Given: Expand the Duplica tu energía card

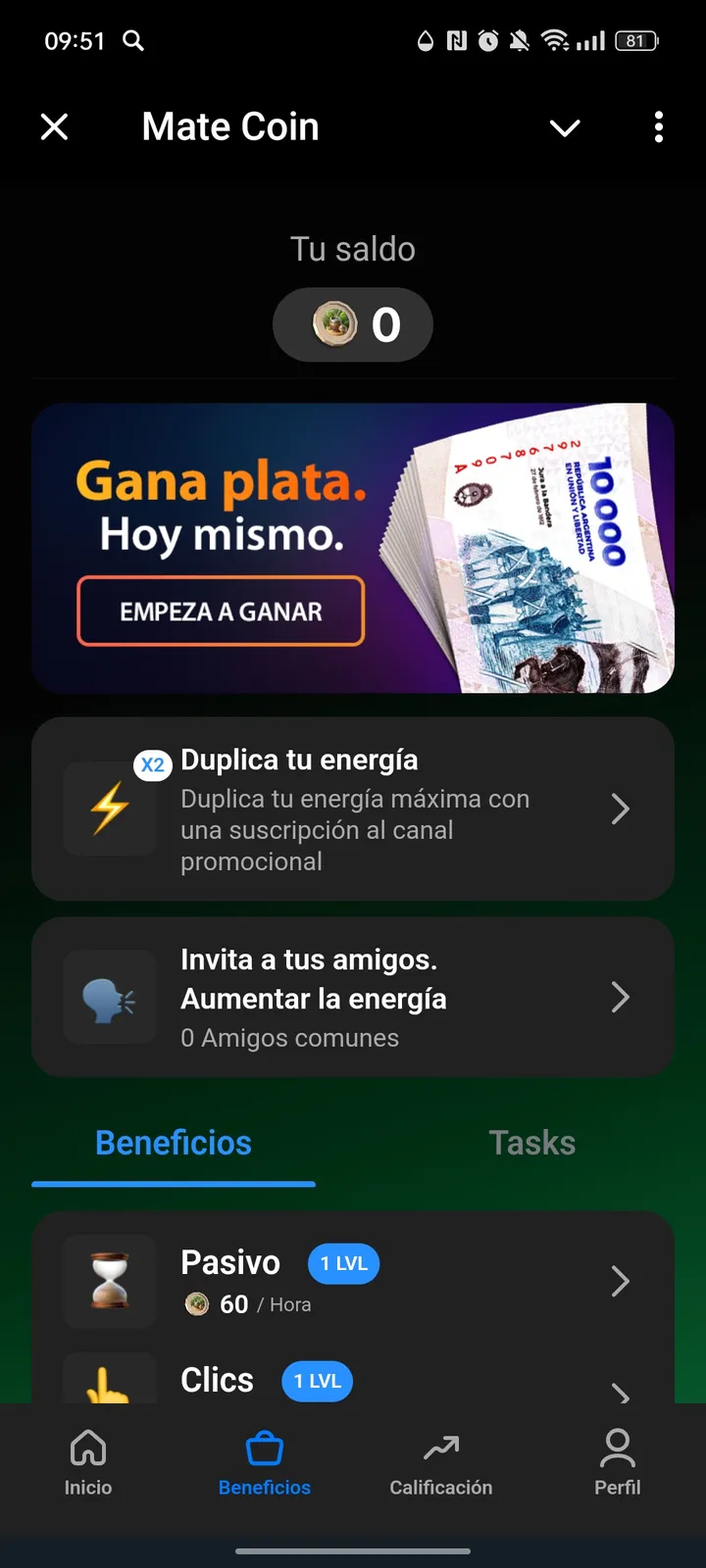Looking at the screenshot, I should (620, 808).
